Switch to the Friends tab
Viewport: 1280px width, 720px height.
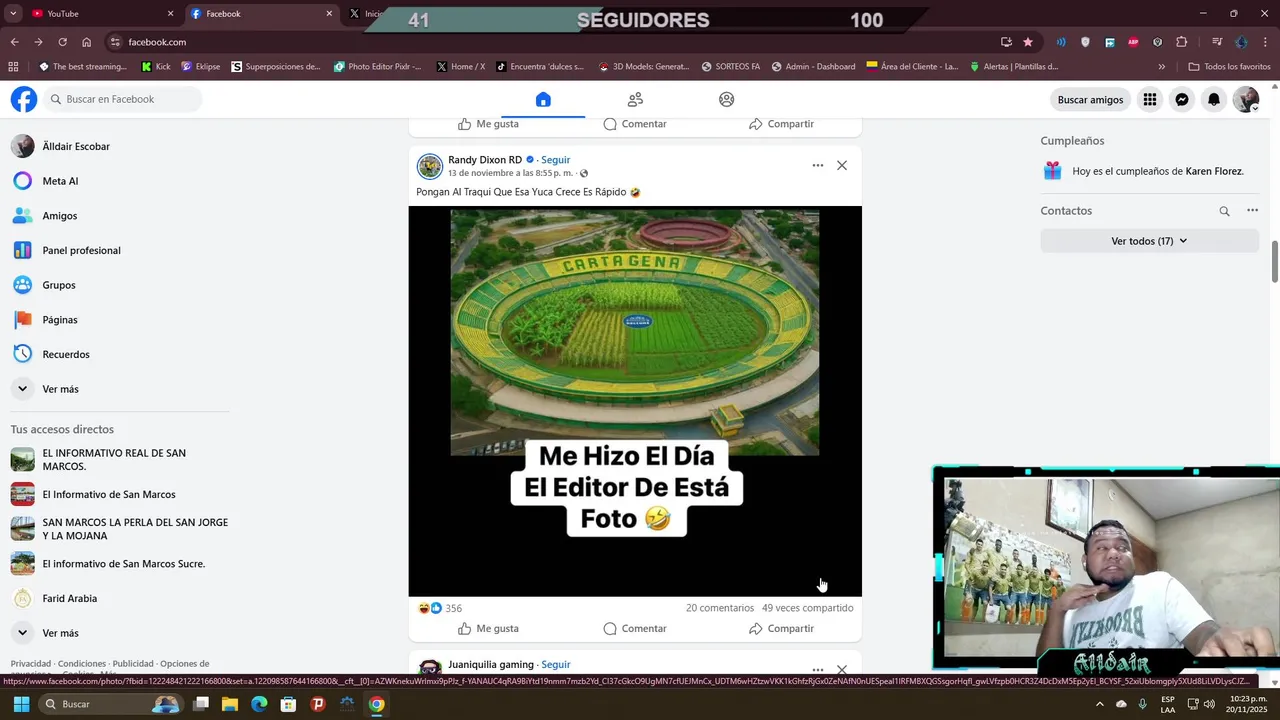click(635, 99)
